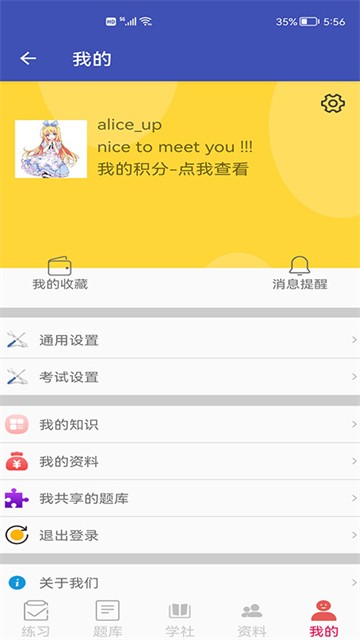The height and width of the screenshot is (640, 360).
Task: View my points via 我的积分-点我查看
Action: click(173, 169)
